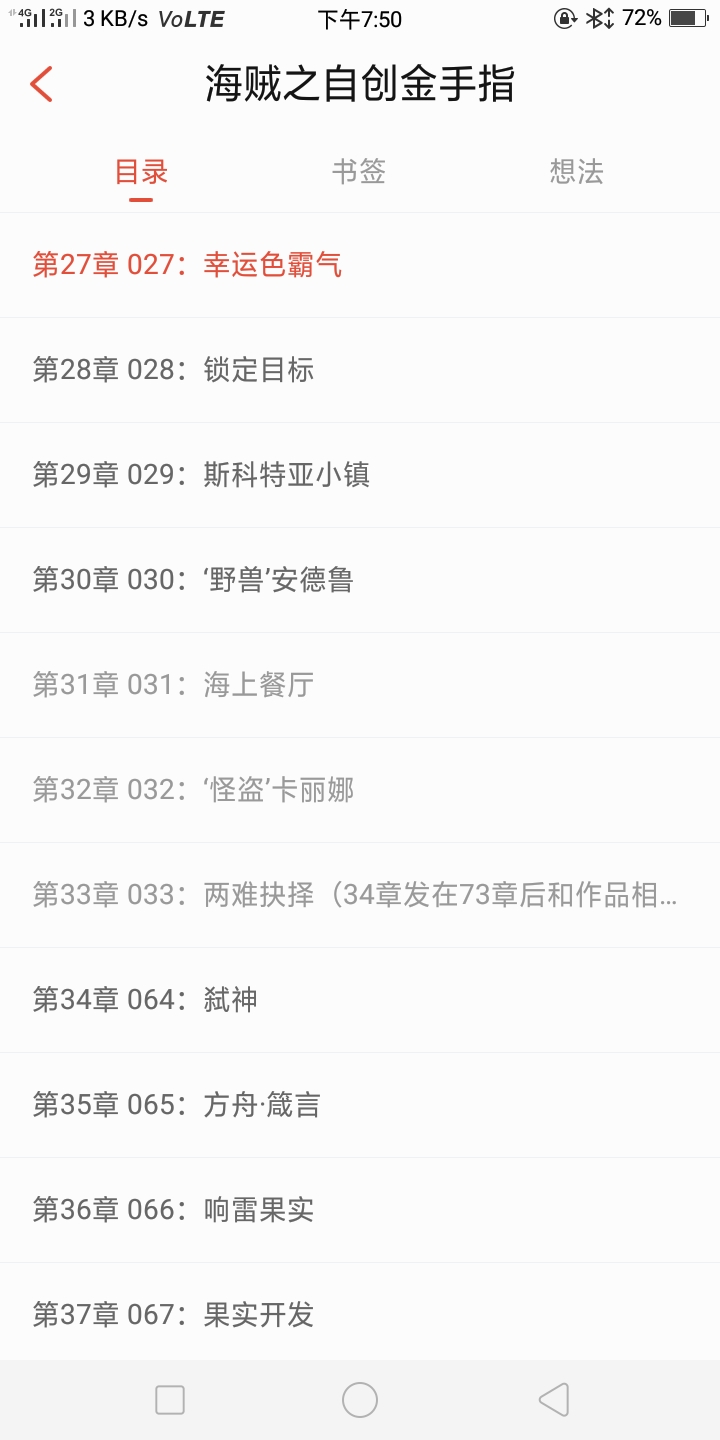Screen dimensions: 720x1440
Task: Open chapter 36 响雷果实
Action: coord(360,1210)
